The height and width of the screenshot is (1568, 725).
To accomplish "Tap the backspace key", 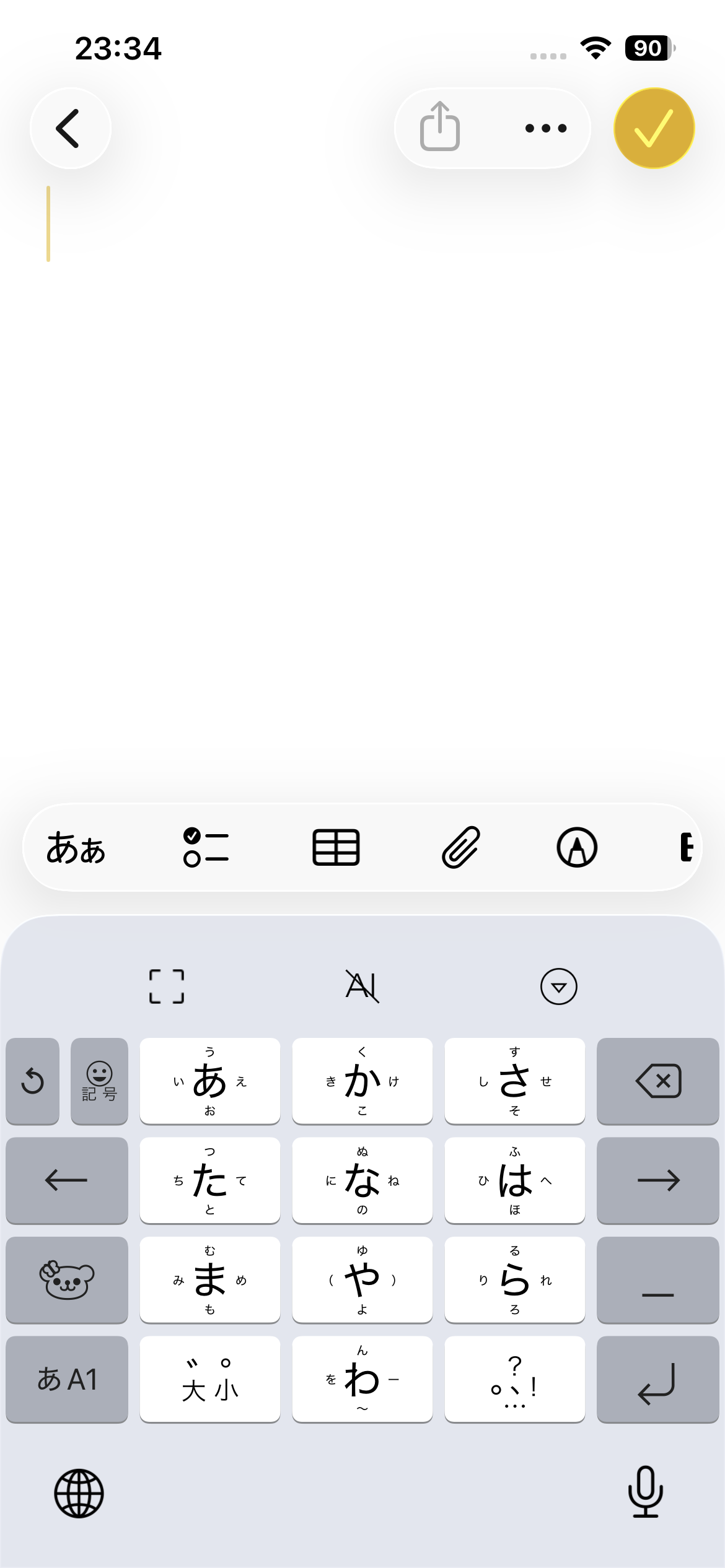I will pyautogui.click(x=657, y=1081).
